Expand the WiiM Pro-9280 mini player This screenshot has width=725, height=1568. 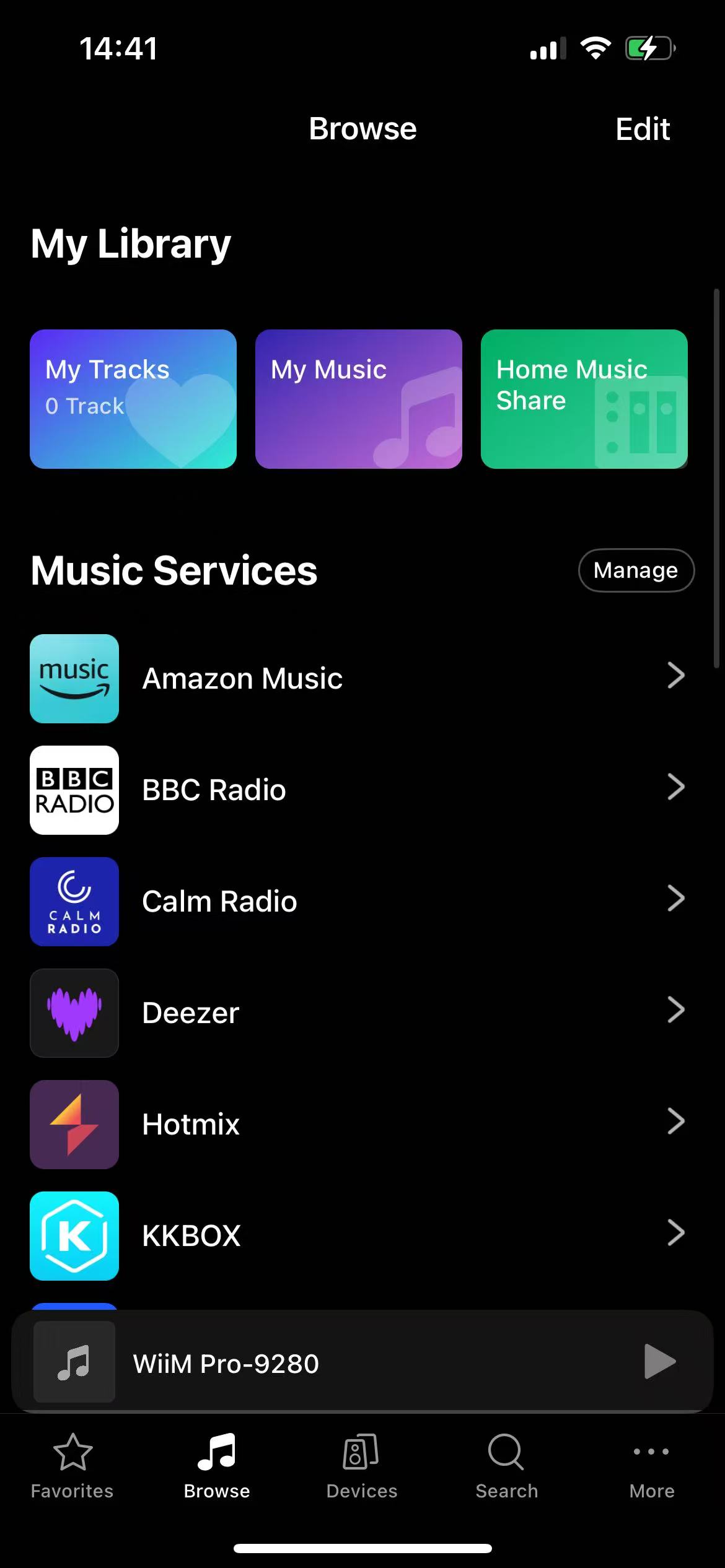click(362, 1361)
